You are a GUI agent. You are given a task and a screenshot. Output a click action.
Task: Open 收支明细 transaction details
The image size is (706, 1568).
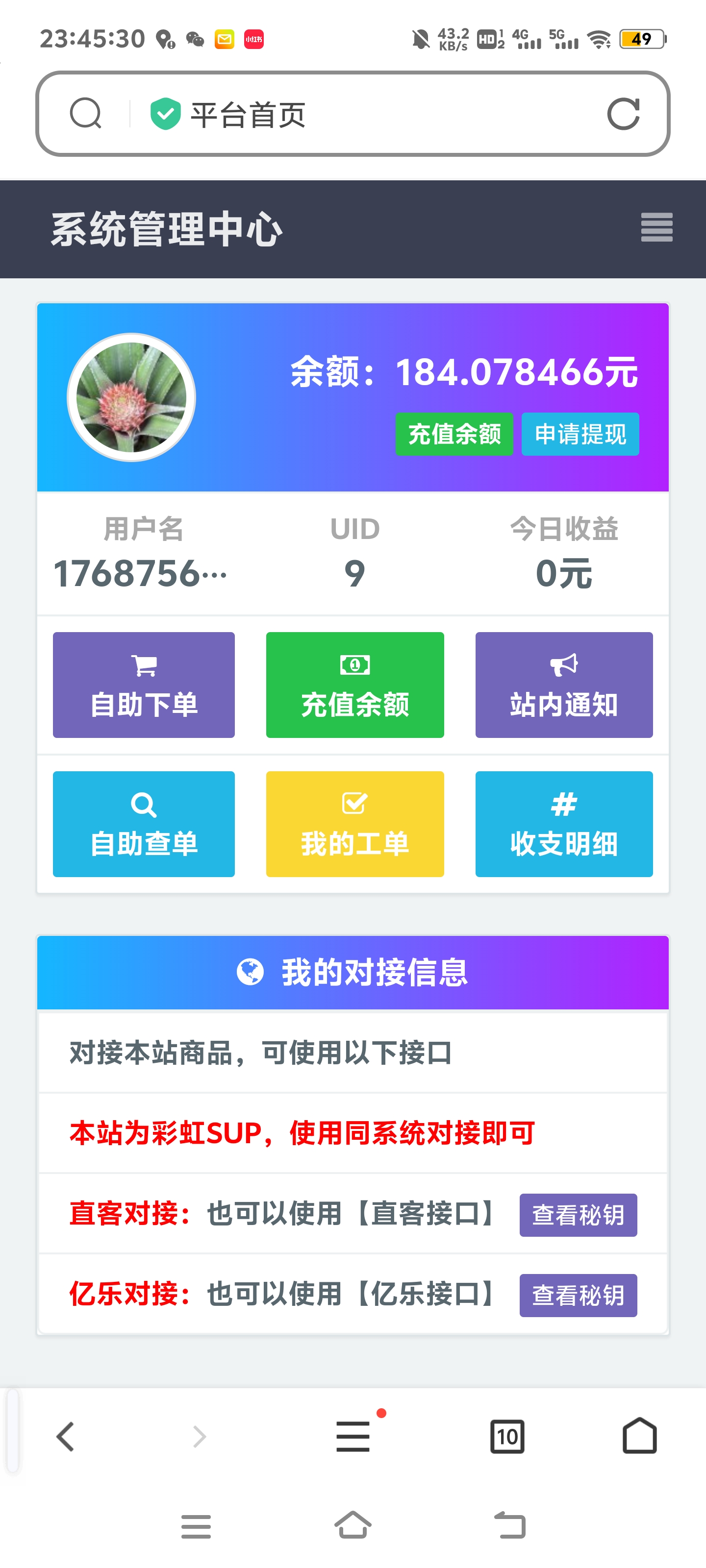pyautogui.click(x=563, y=824)
